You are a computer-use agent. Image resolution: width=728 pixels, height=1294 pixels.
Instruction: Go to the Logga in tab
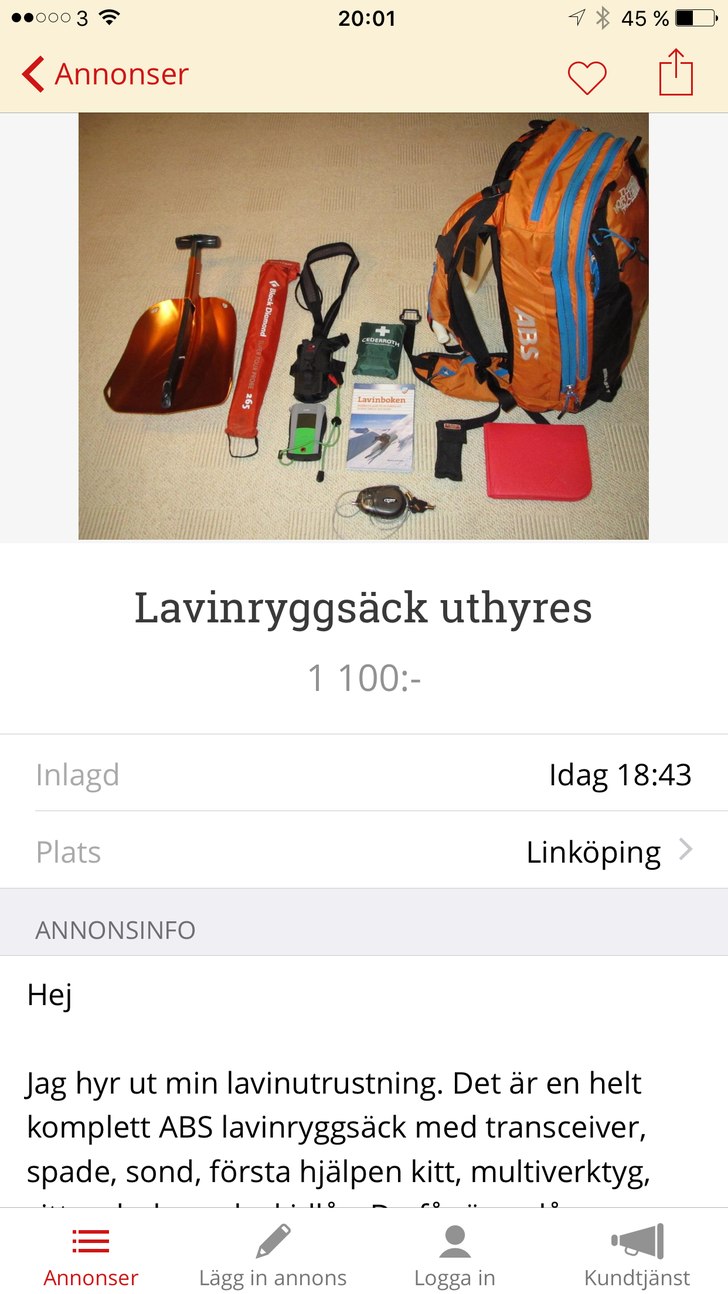click(x=455, y=1256)
